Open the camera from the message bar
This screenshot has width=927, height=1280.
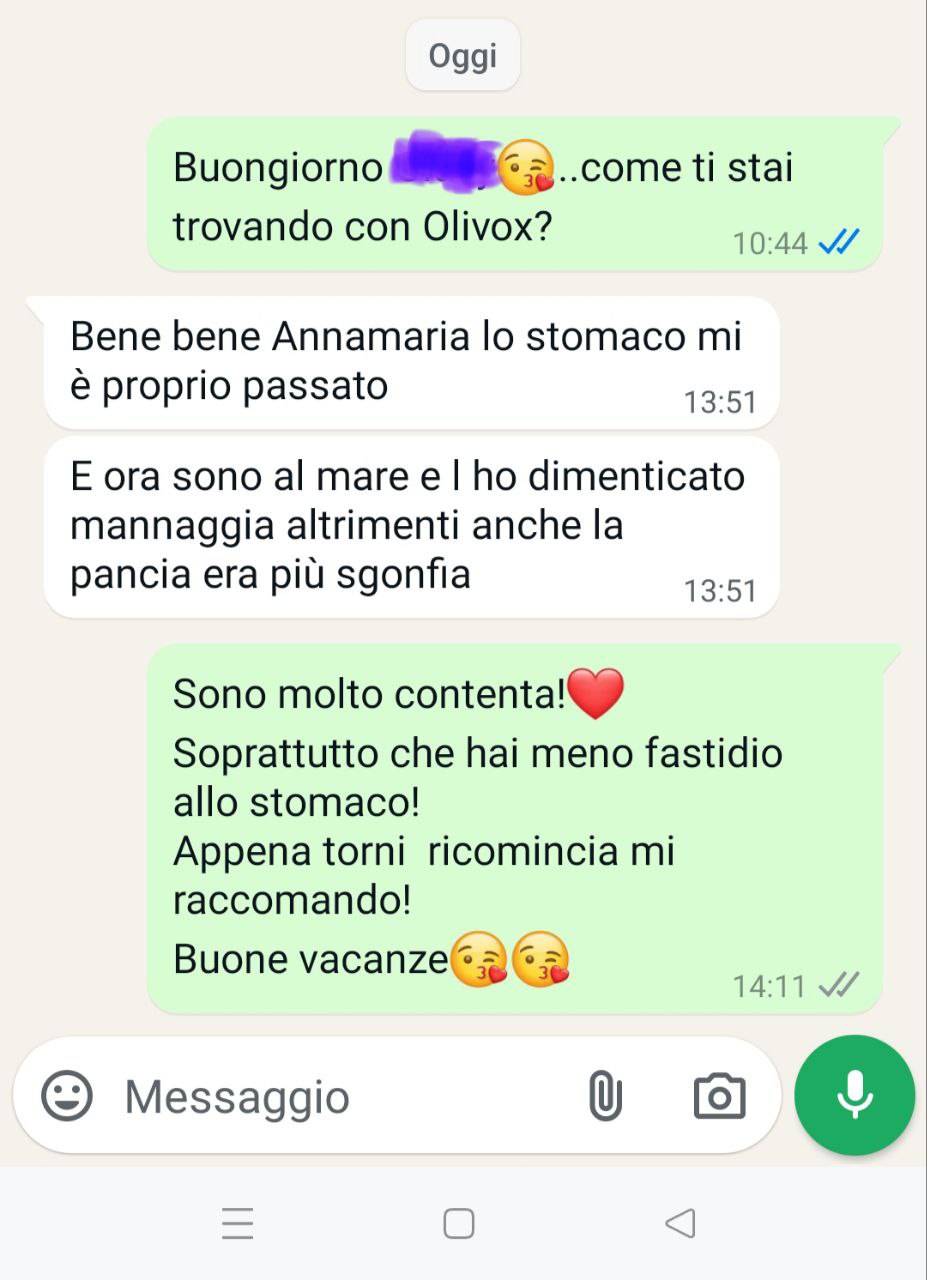pos(719,1096)
